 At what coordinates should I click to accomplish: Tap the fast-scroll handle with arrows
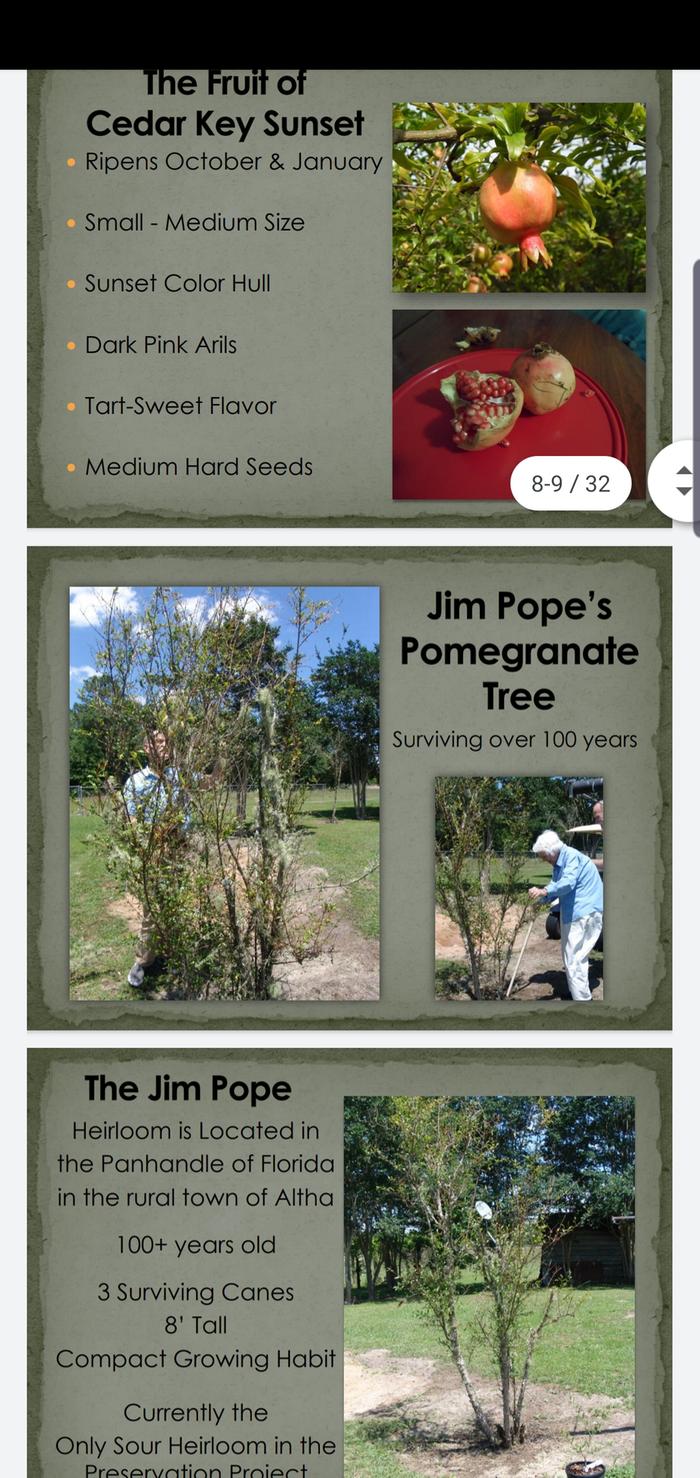[x=680, y=481]
